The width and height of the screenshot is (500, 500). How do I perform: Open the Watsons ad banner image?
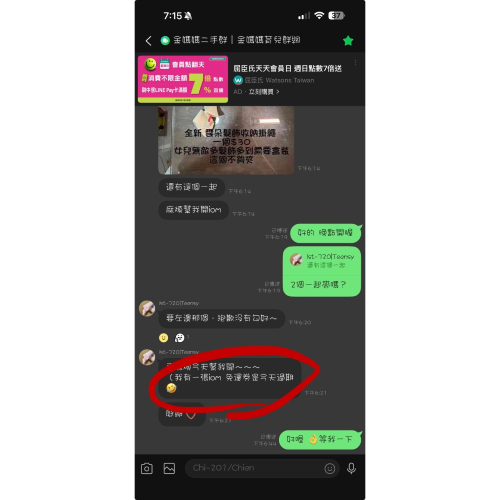pyautogui.click(x=183, y=79)
